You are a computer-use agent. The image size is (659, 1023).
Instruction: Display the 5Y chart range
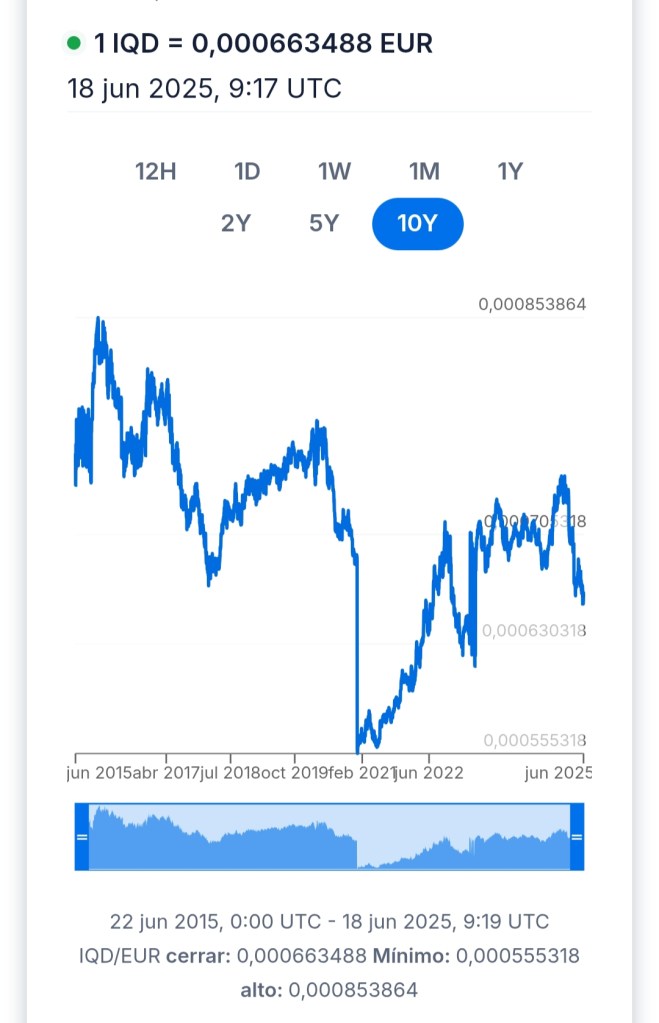(324, 223)
